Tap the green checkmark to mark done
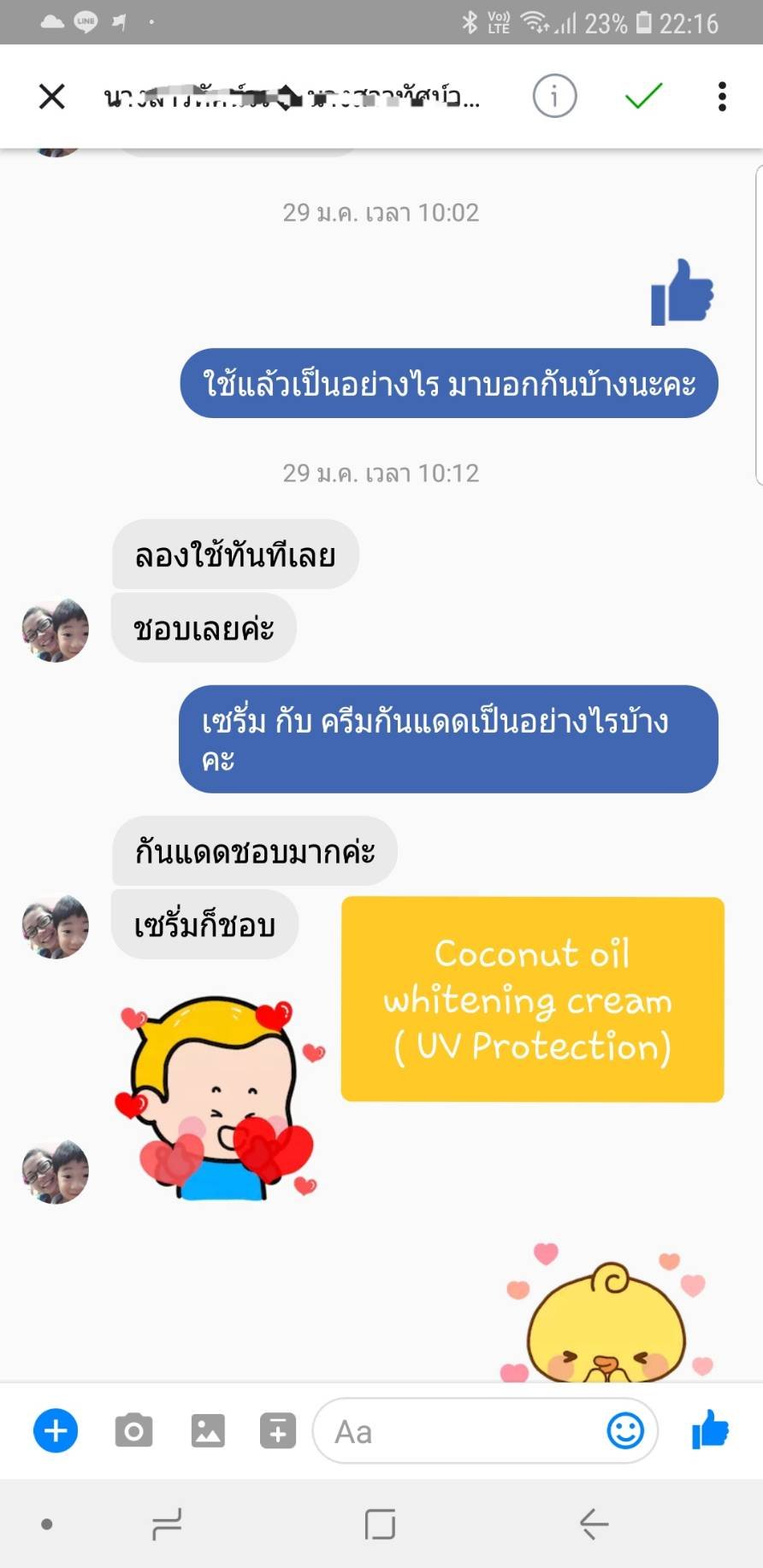The width and height of the screenshot is (763, 1568). click(644, 96)
